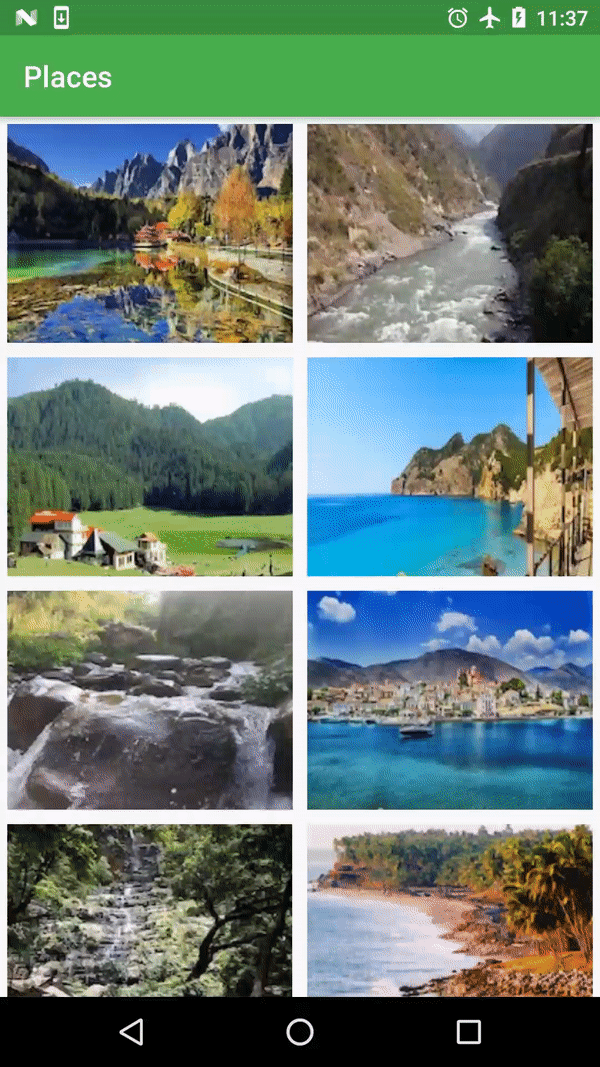The height and width of the screenshot is (1067, 600).
Task: Open the rocky stream waterfall photo
Action: 150,700
